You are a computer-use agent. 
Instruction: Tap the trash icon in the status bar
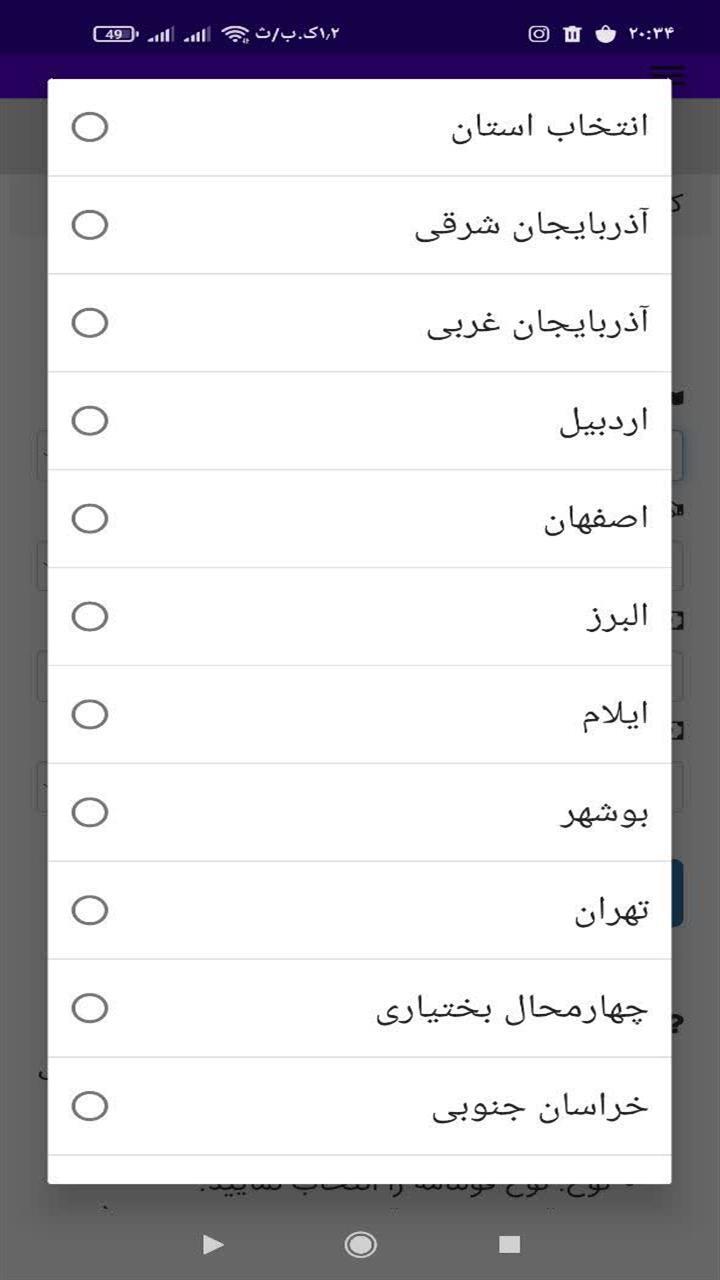coord(573,33)
